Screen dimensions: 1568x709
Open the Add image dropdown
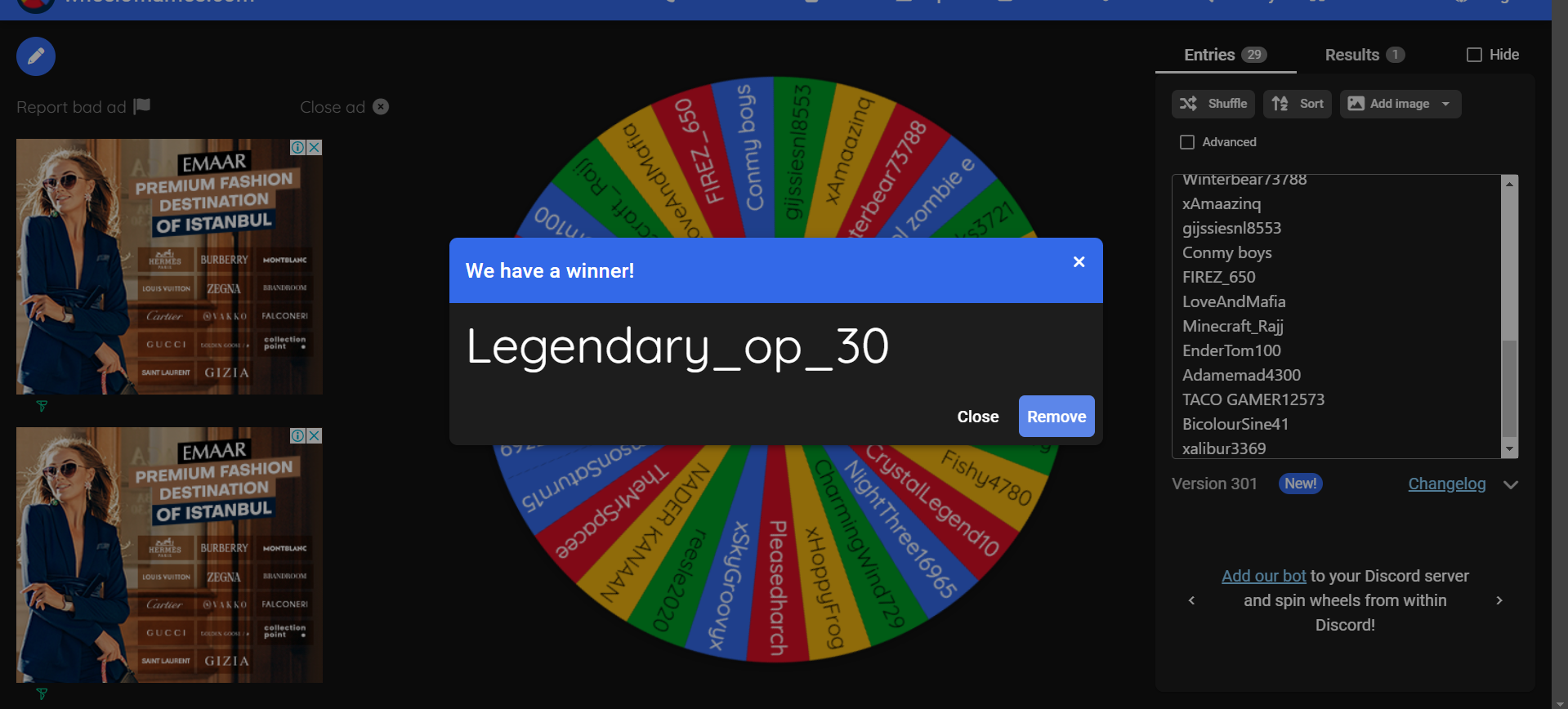(1400, 104)
